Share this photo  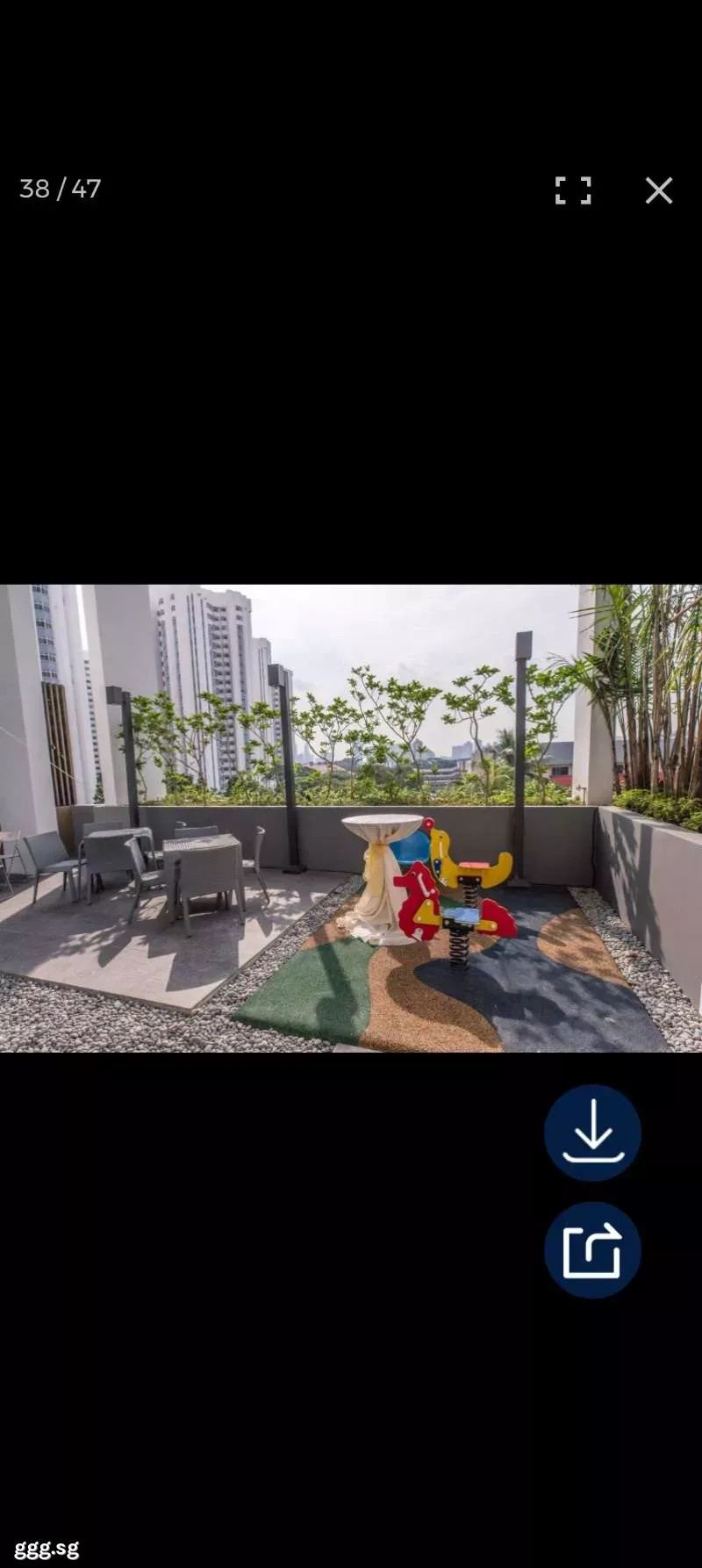click(x=592, y=1250)
